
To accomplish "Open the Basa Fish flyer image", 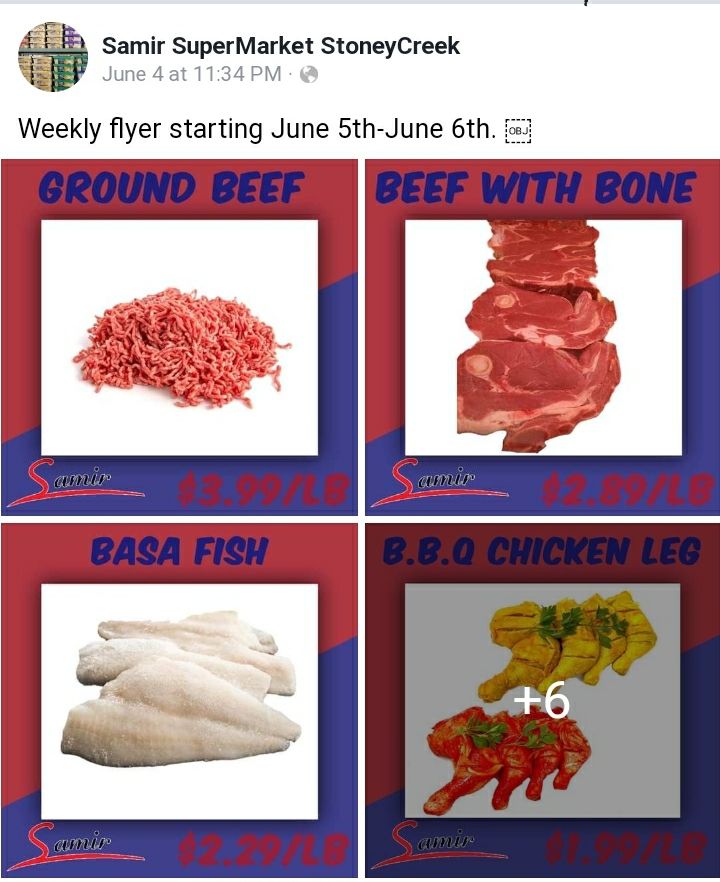I will click(x=179, y=701).
